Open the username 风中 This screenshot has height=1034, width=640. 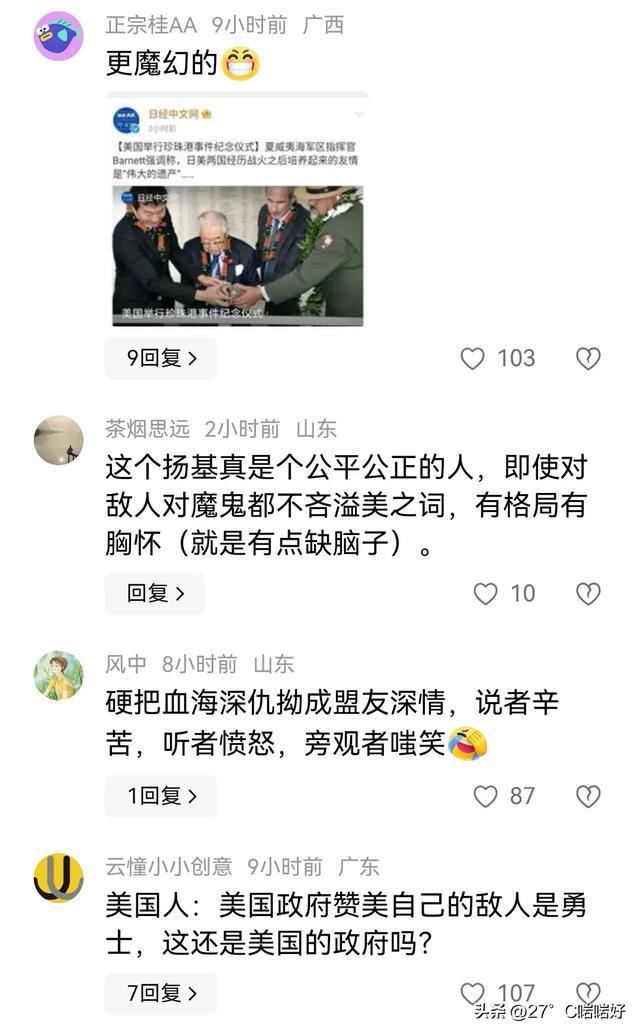pos(126,664)
